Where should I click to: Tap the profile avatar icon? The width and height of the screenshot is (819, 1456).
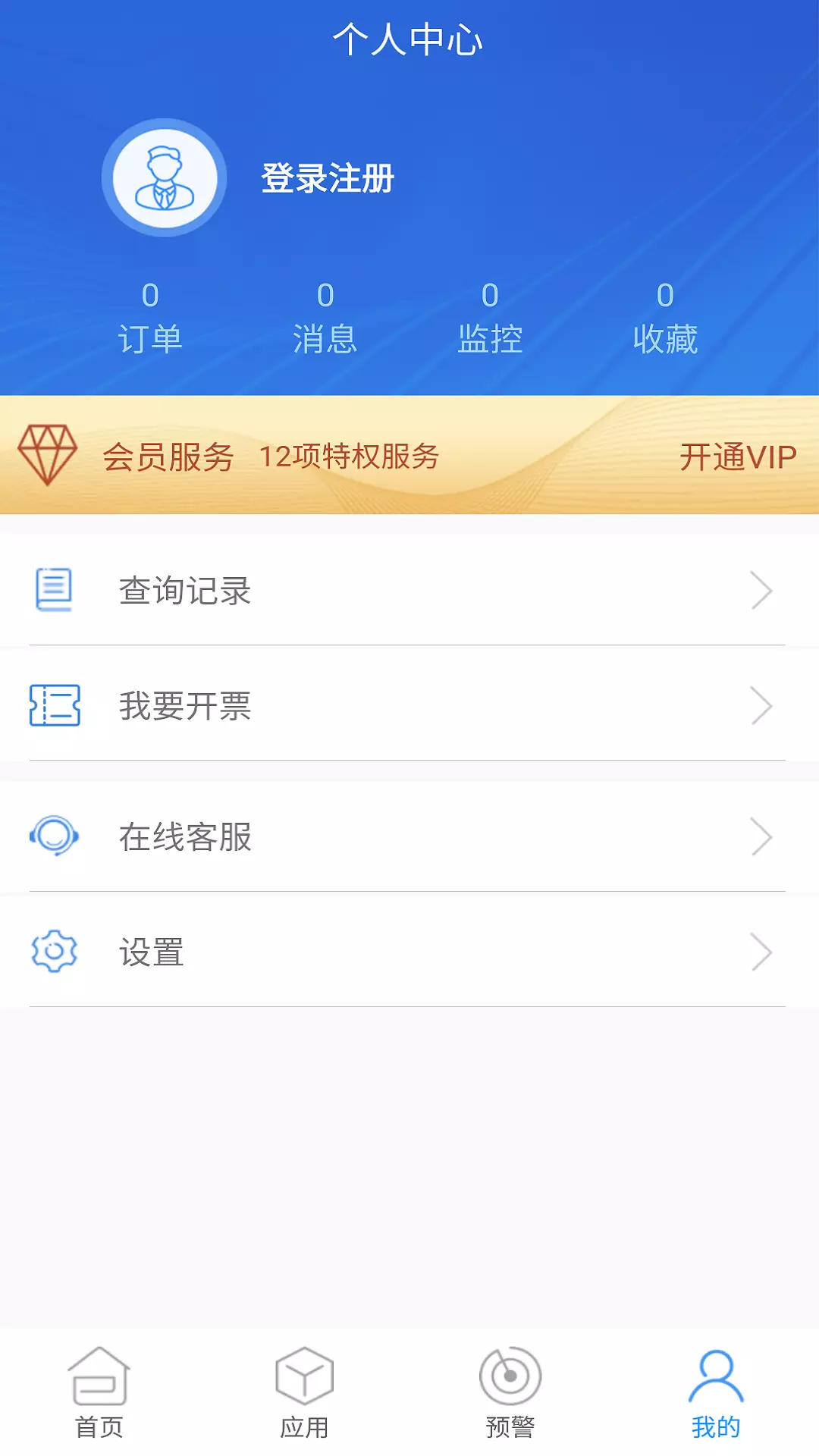point(165,178)
